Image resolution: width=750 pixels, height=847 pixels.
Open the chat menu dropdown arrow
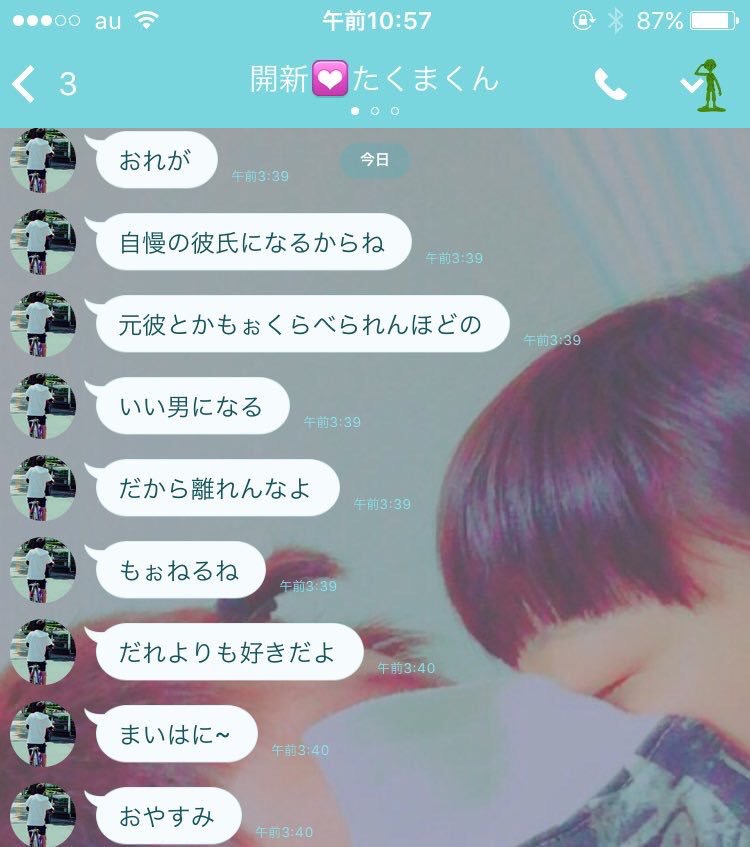[x=691, y=85]
